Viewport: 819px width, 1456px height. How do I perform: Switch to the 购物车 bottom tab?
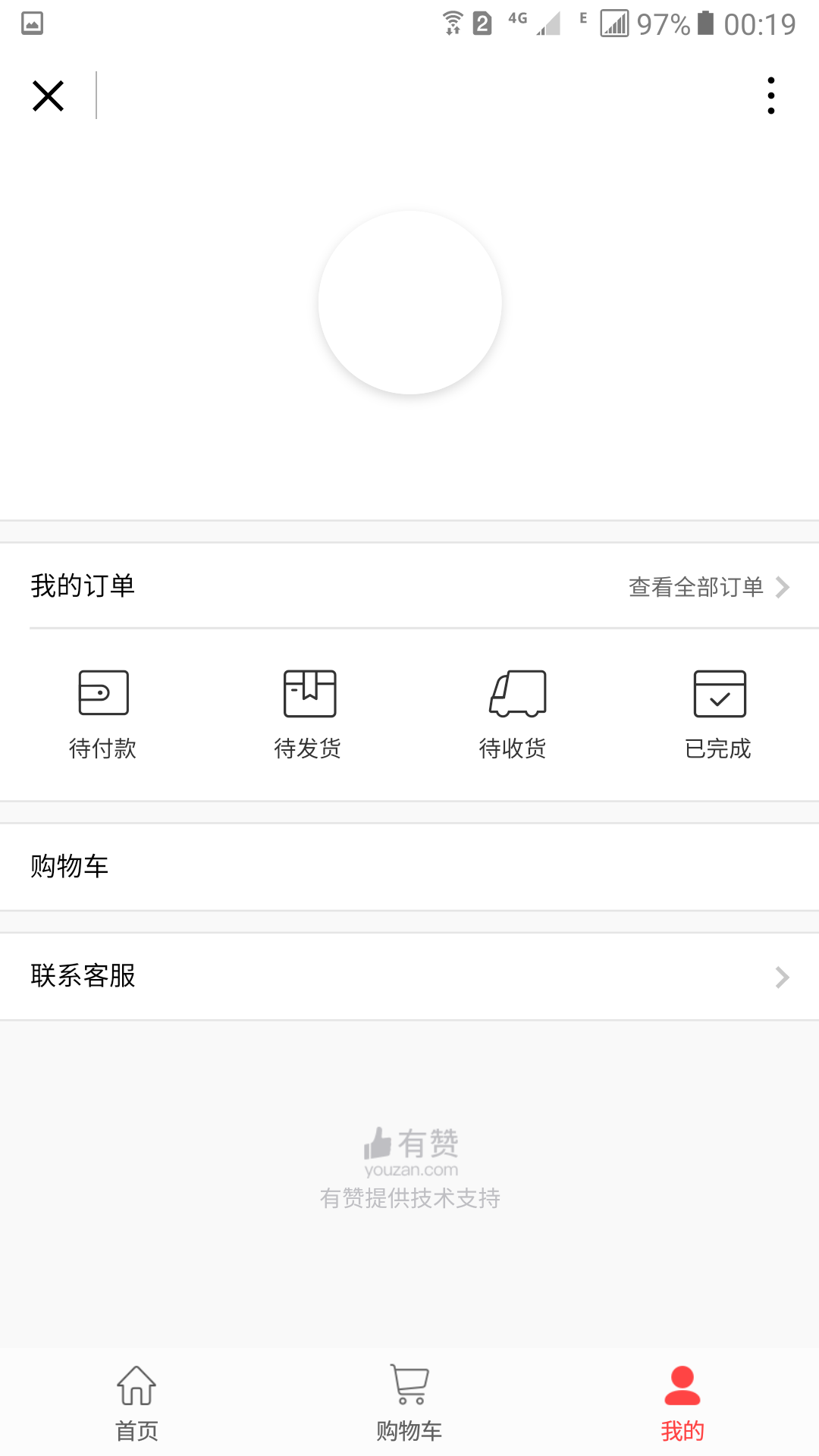click(409, 1403)
